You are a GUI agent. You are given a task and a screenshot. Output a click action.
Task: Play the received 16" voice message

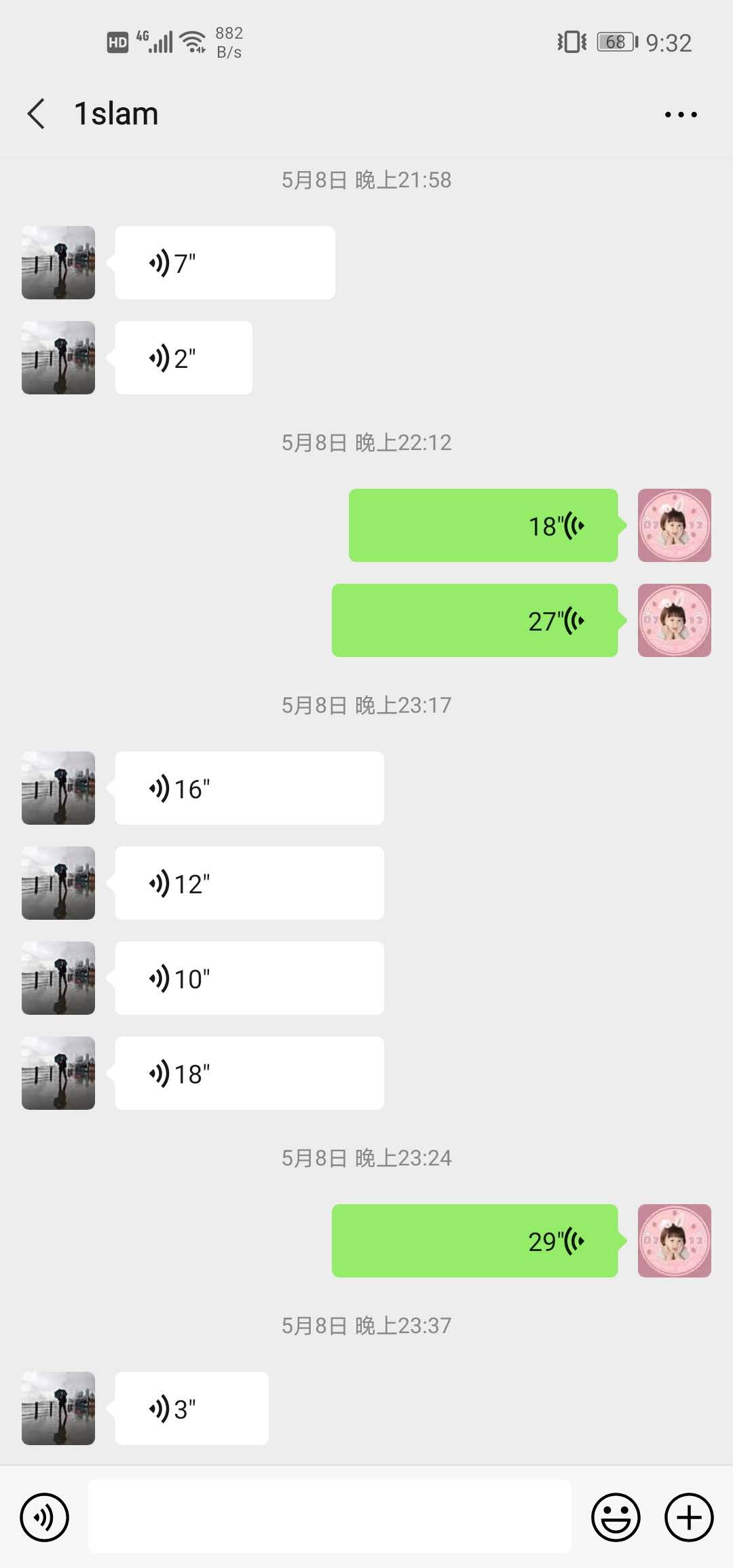249,788
